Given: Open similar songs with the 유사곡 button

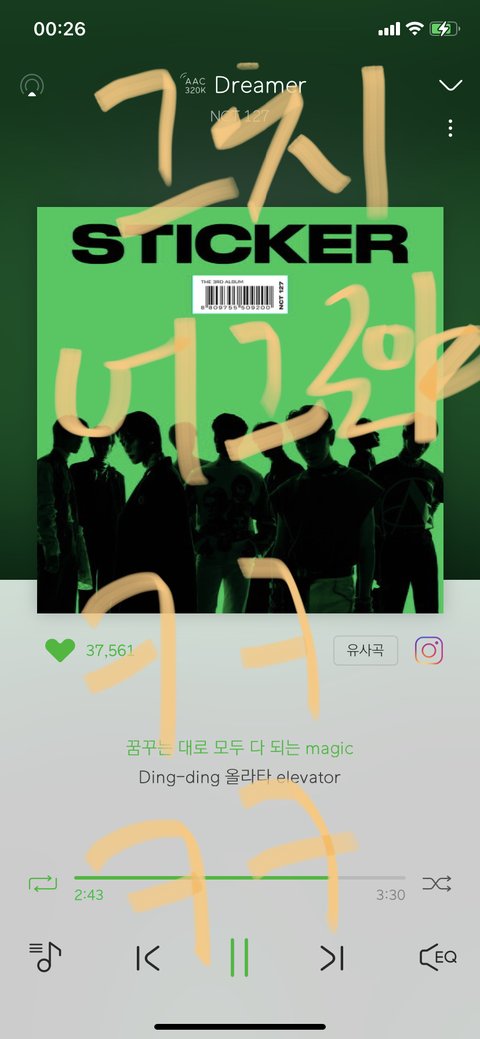Looking at the screenshot, I should point(365,650).
